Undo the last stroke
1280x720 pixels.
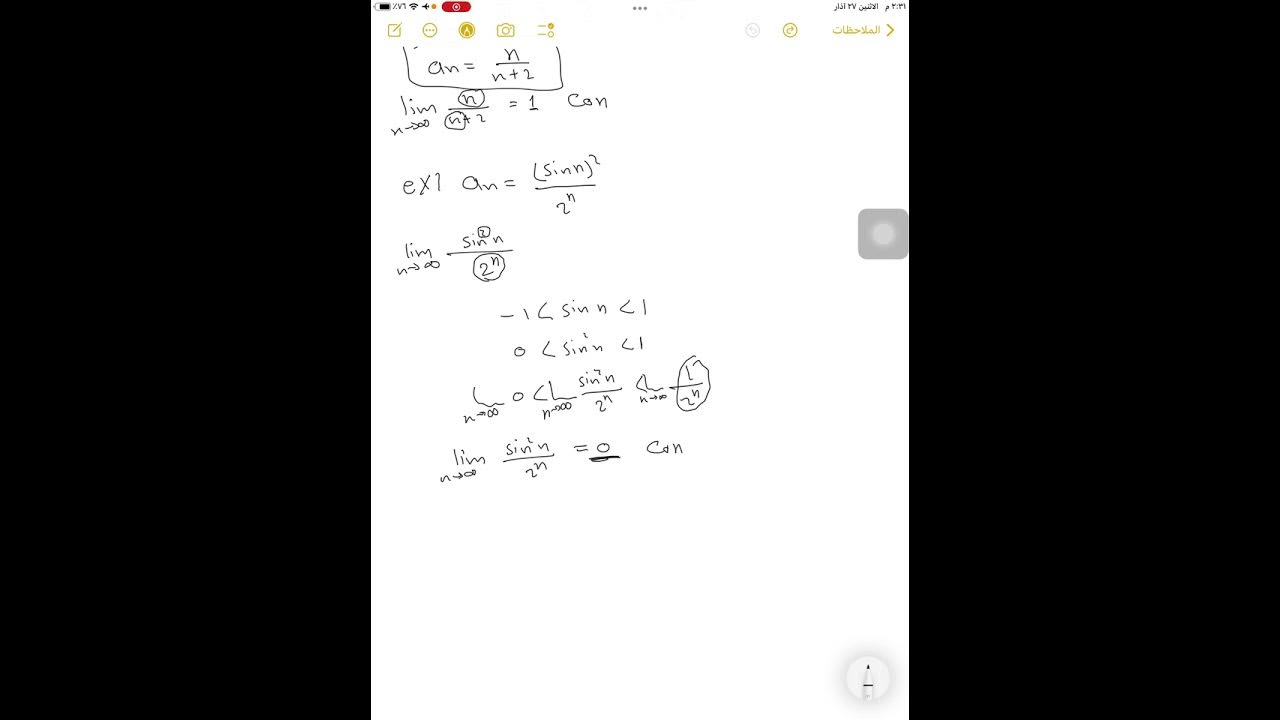click(753, 30)
